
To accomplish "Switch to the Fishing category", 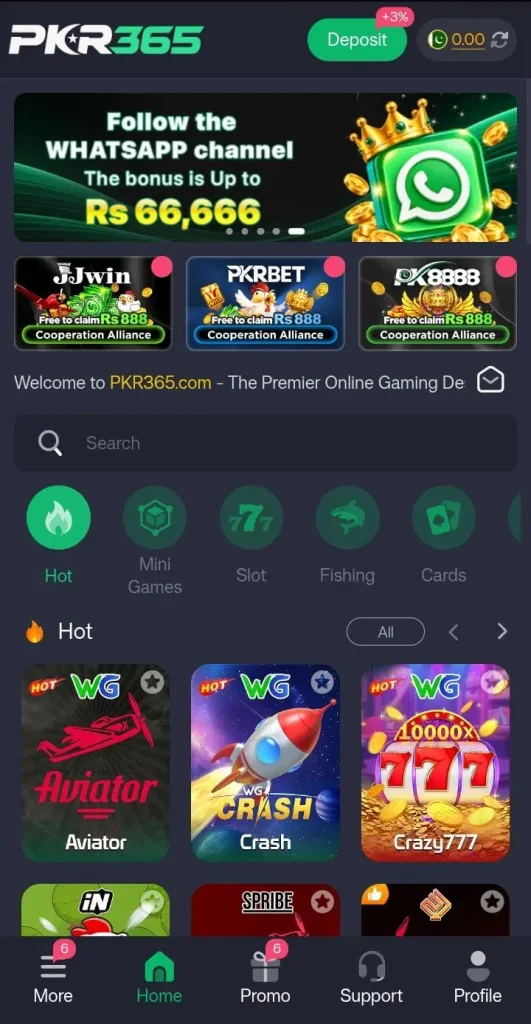I will 347,536.
